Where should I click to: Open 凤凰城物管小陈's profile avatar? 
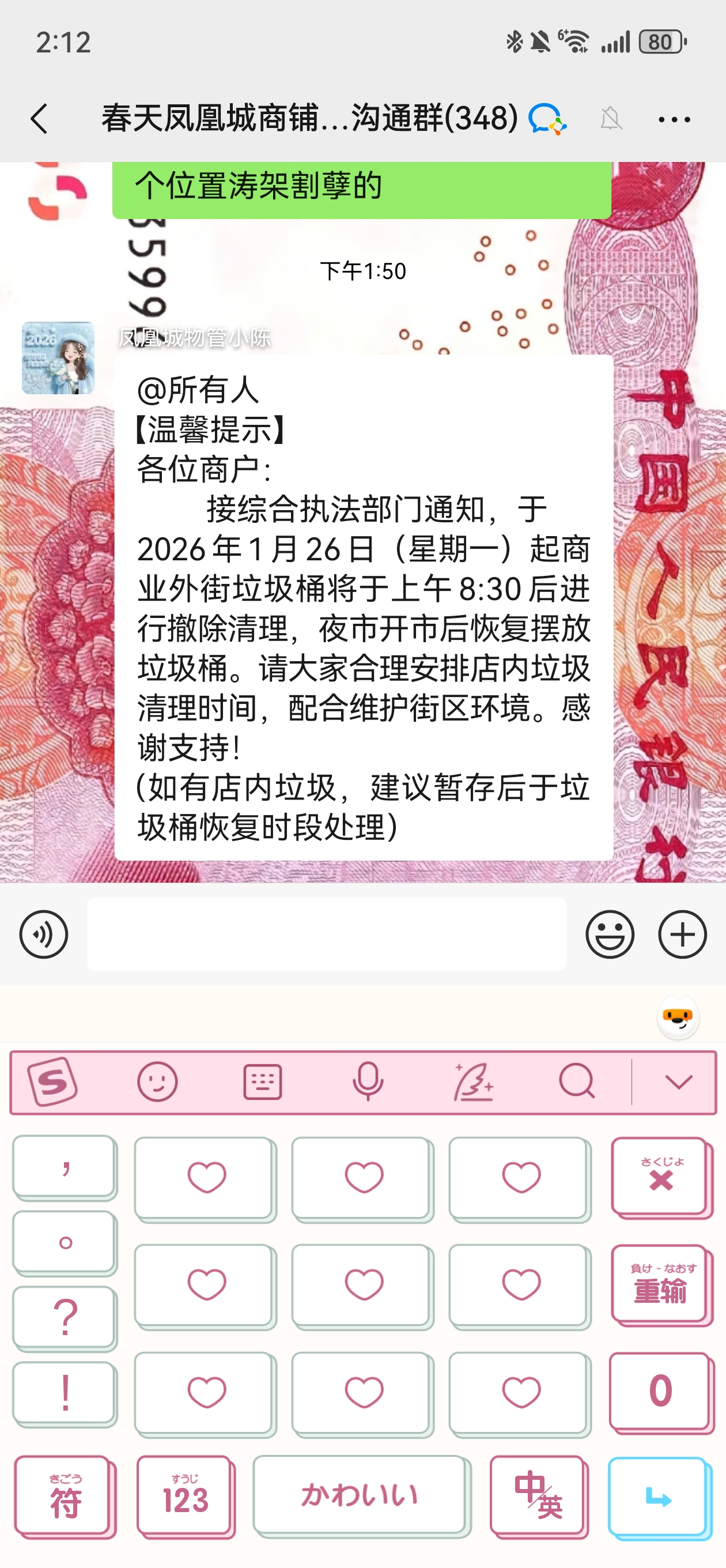pyautogui.click(x=58, y=358)
